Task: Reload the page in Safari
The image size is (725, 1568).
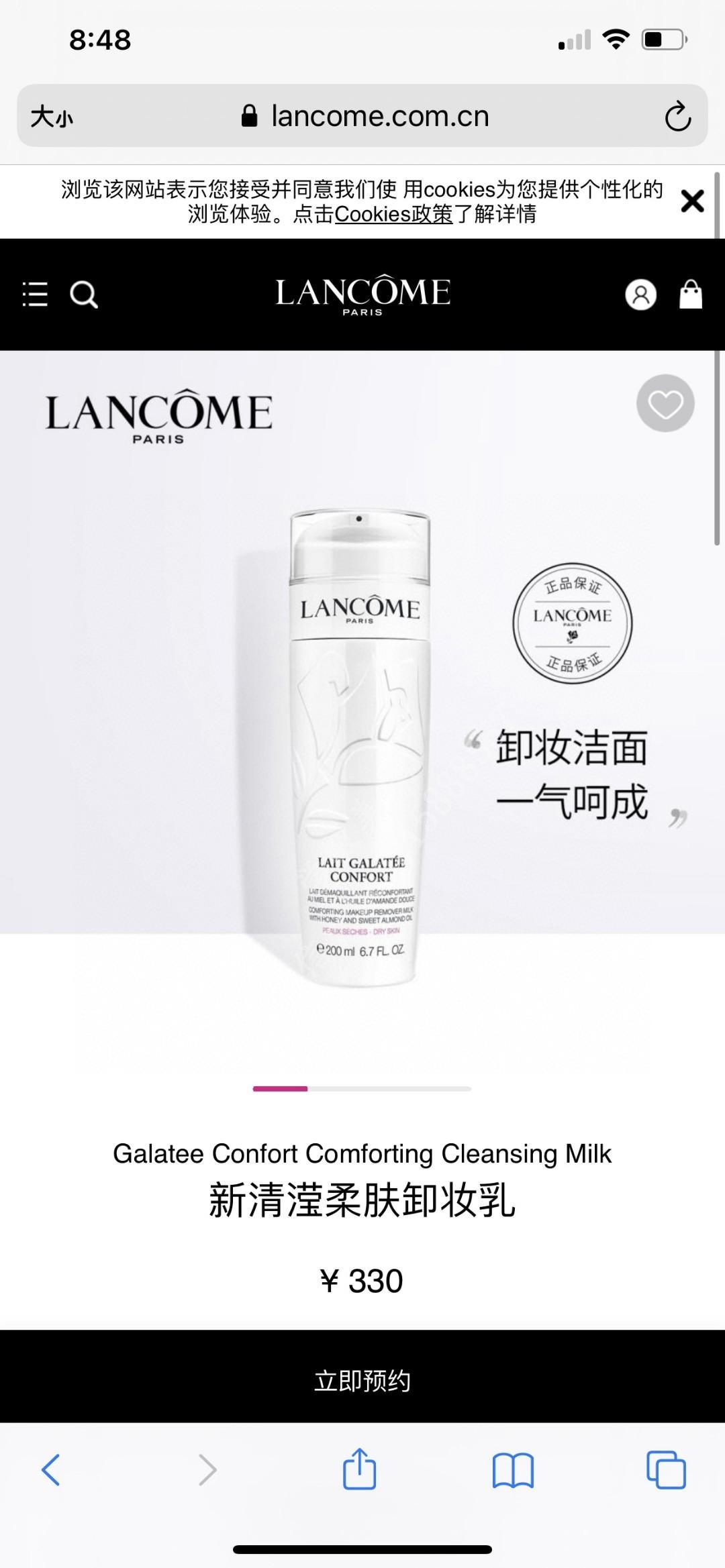Action: coord(677,117)
